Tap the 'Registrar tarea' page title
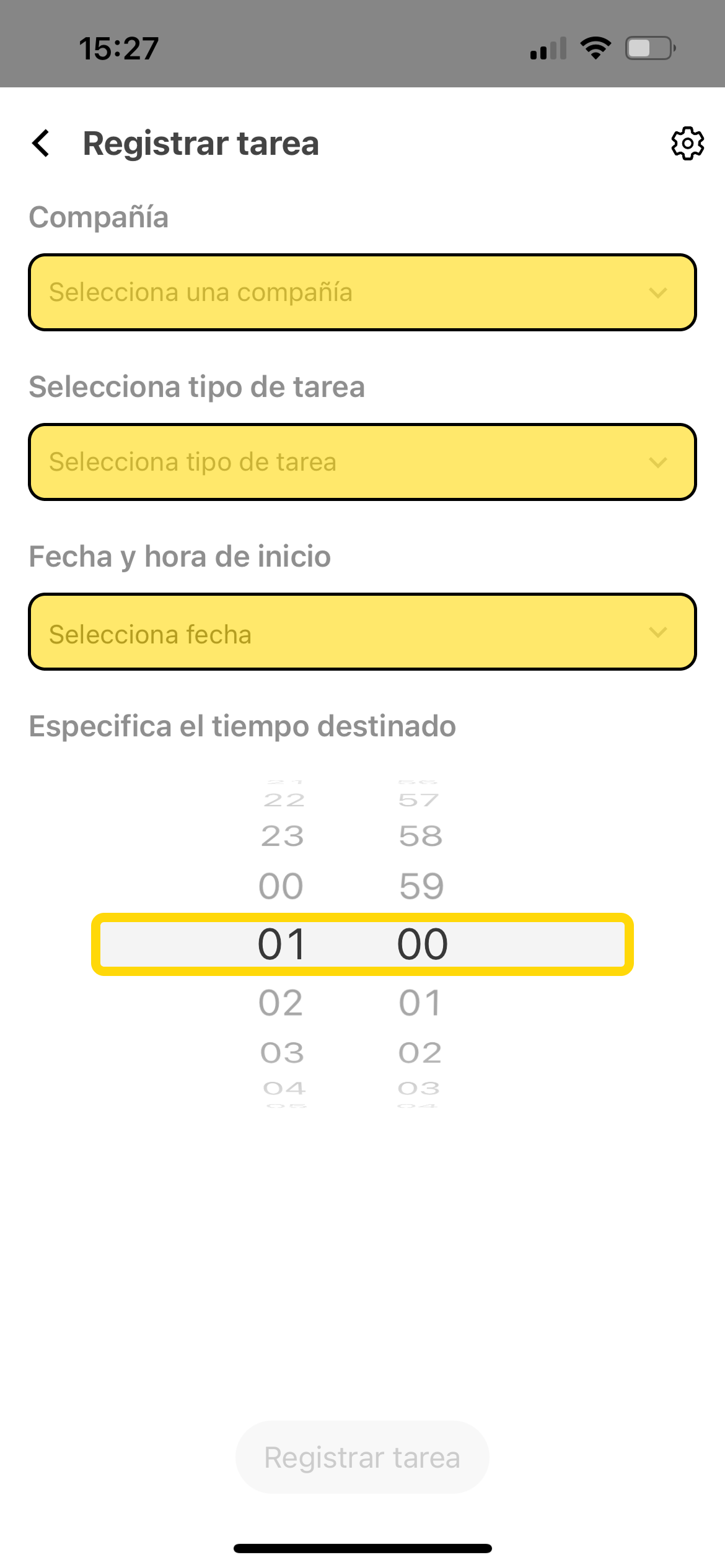The image size is (725, 1568). coord(201,143)
